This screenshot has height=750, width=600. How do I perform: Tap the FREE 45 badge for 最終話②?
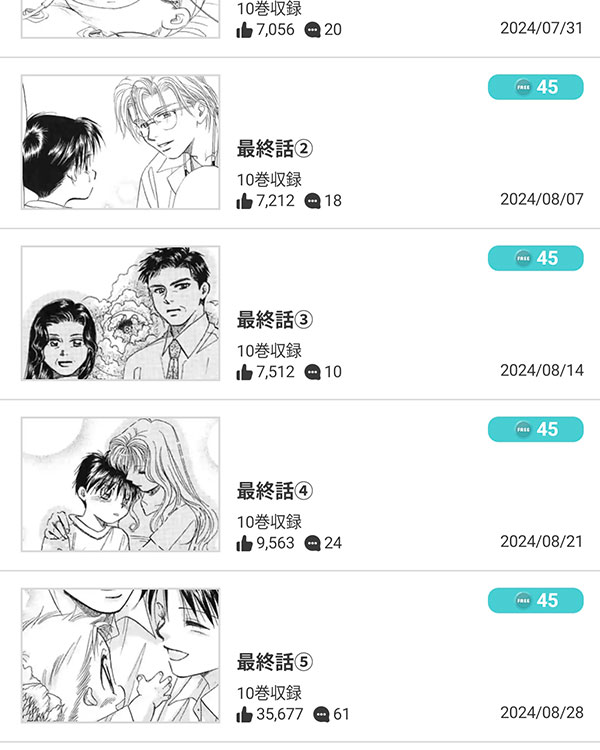(x=535, y=87)
